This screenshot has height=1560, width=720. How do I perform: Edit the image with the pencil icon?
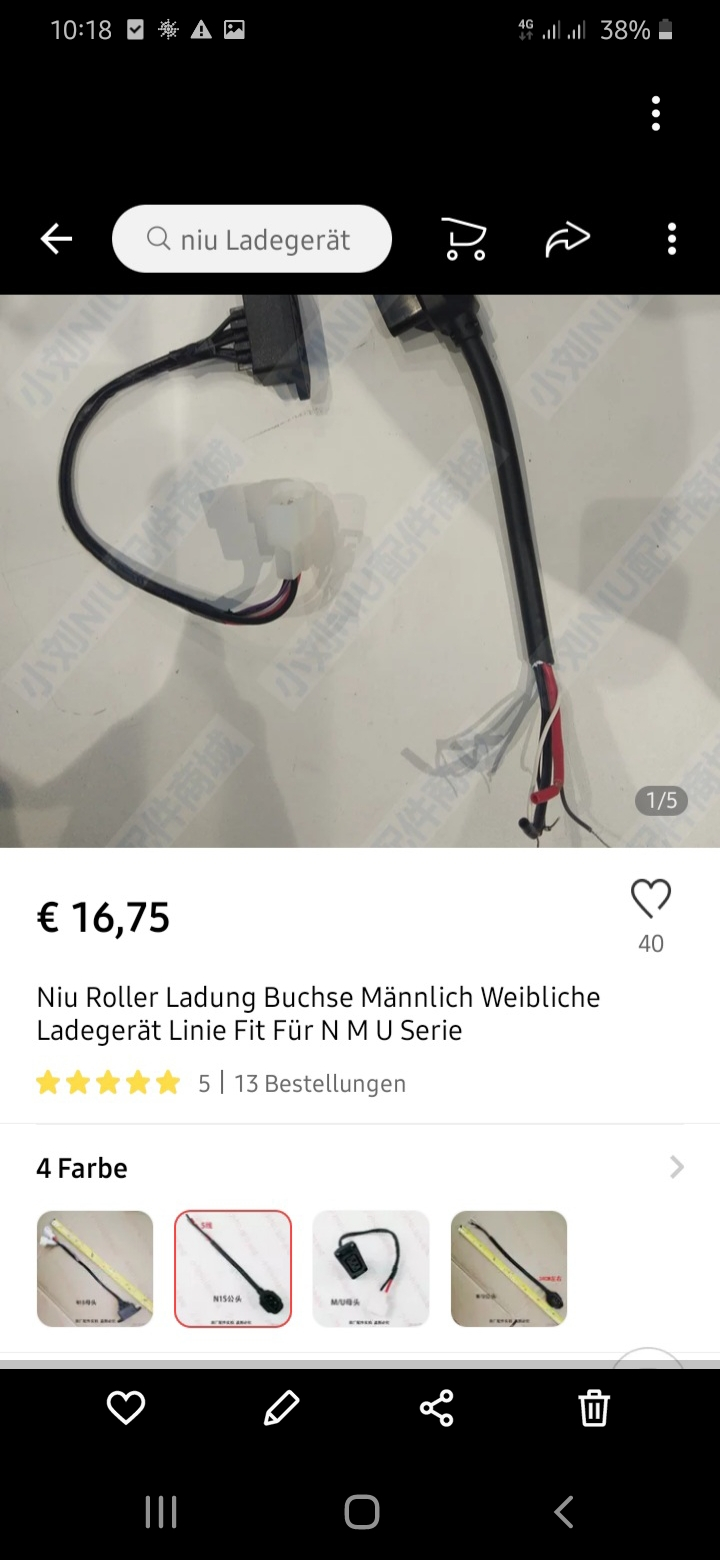[x=281, y=1408]
